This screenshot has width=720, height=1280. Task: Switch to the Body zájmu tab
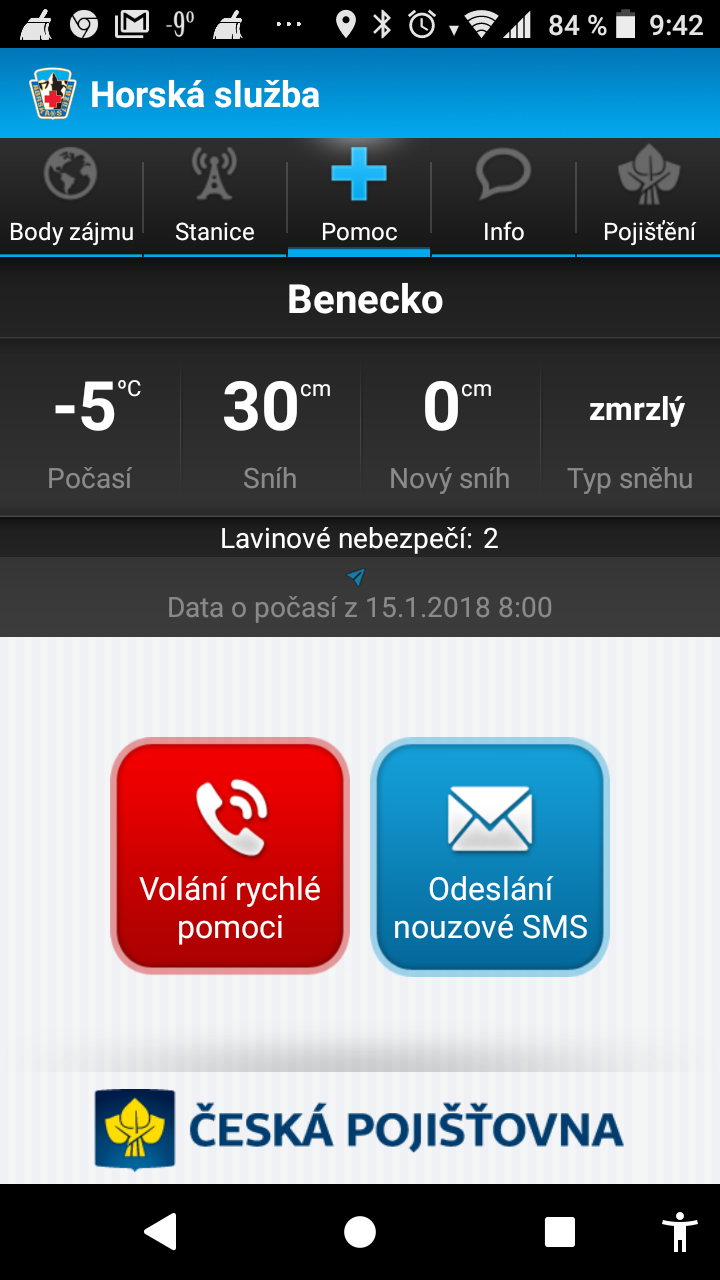(x=71, y=197)
